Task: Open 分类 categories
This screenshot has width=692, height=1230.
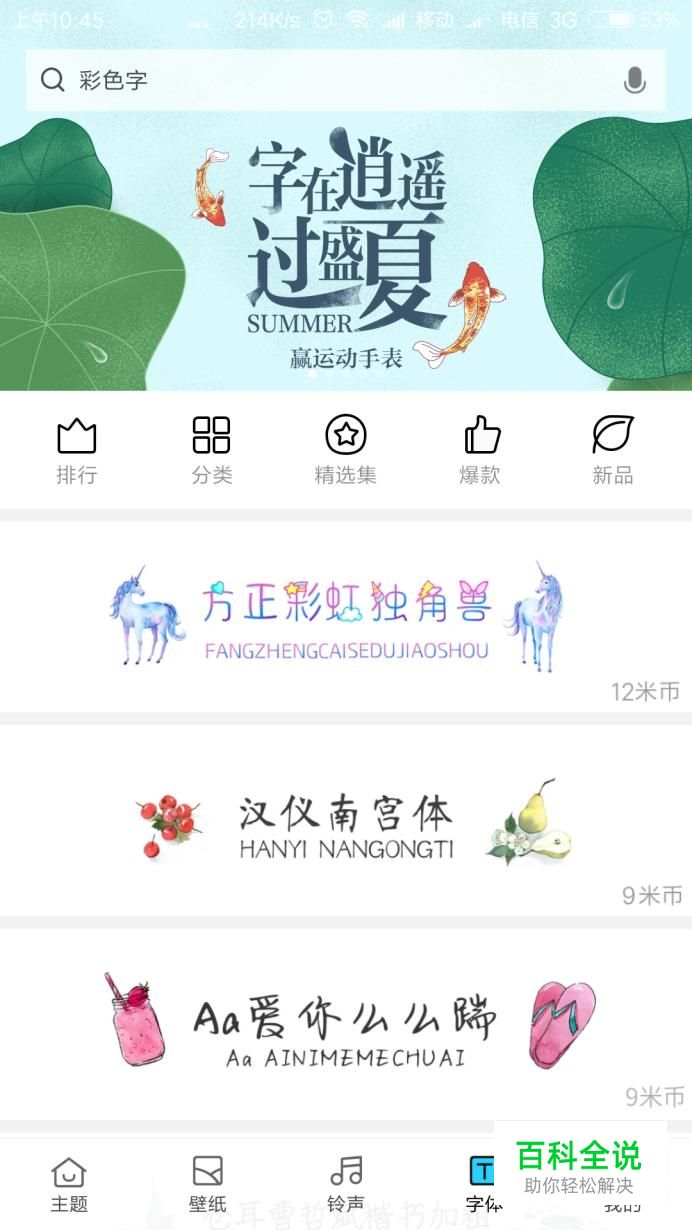Action: pos(211,450)
